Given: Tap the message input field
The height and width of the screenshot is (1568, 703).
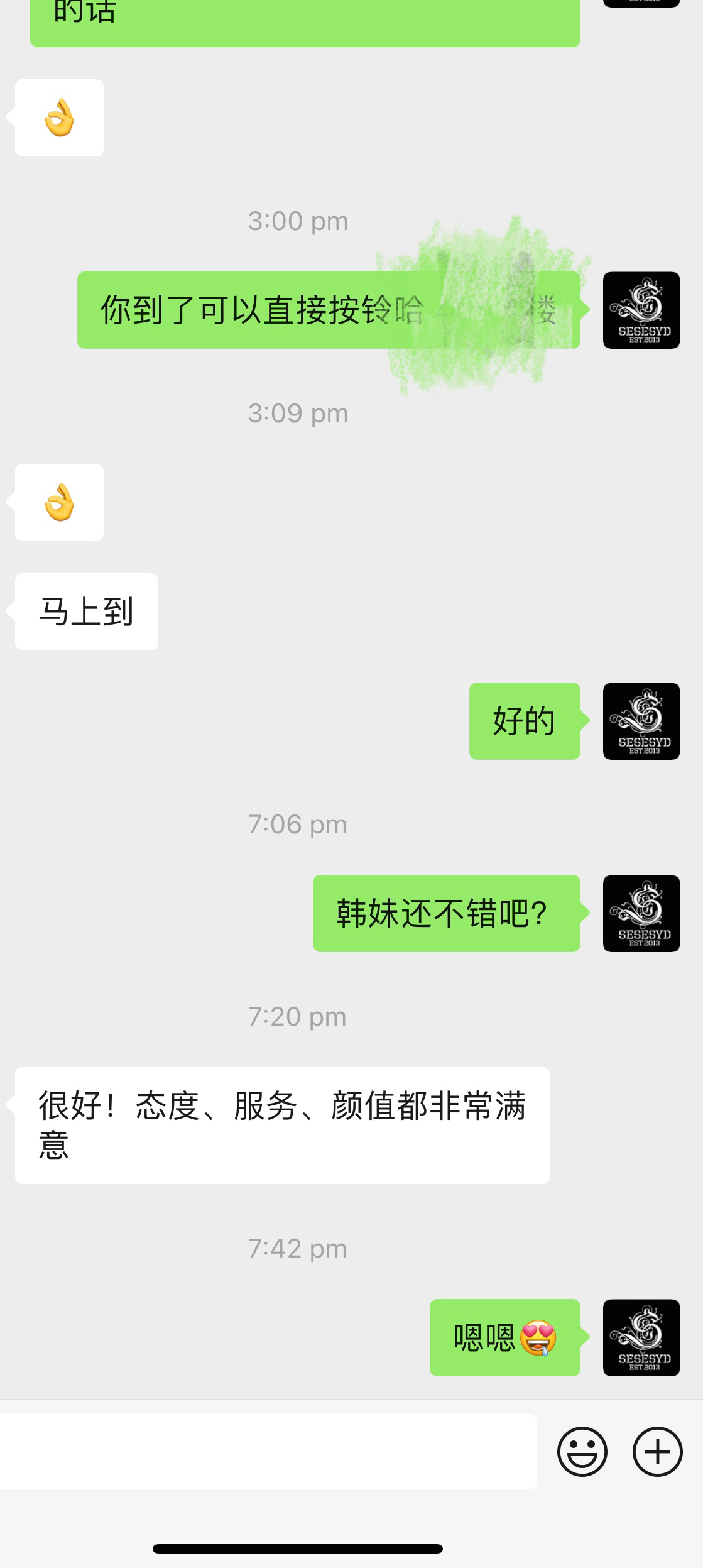Looking at the screenshot, I should (x=267, y=1451).
